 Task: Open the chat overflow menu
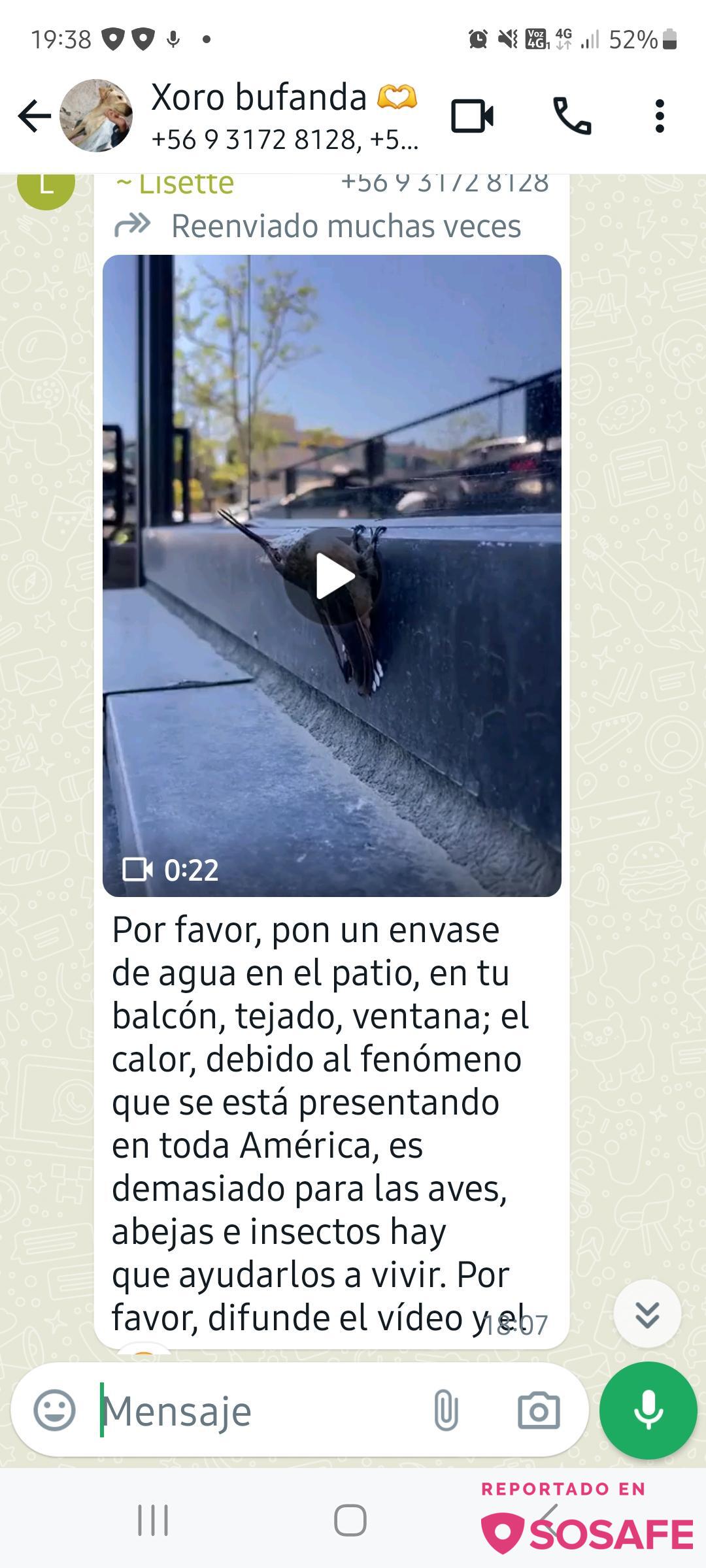pyautogui.click(x=660, y=116)
